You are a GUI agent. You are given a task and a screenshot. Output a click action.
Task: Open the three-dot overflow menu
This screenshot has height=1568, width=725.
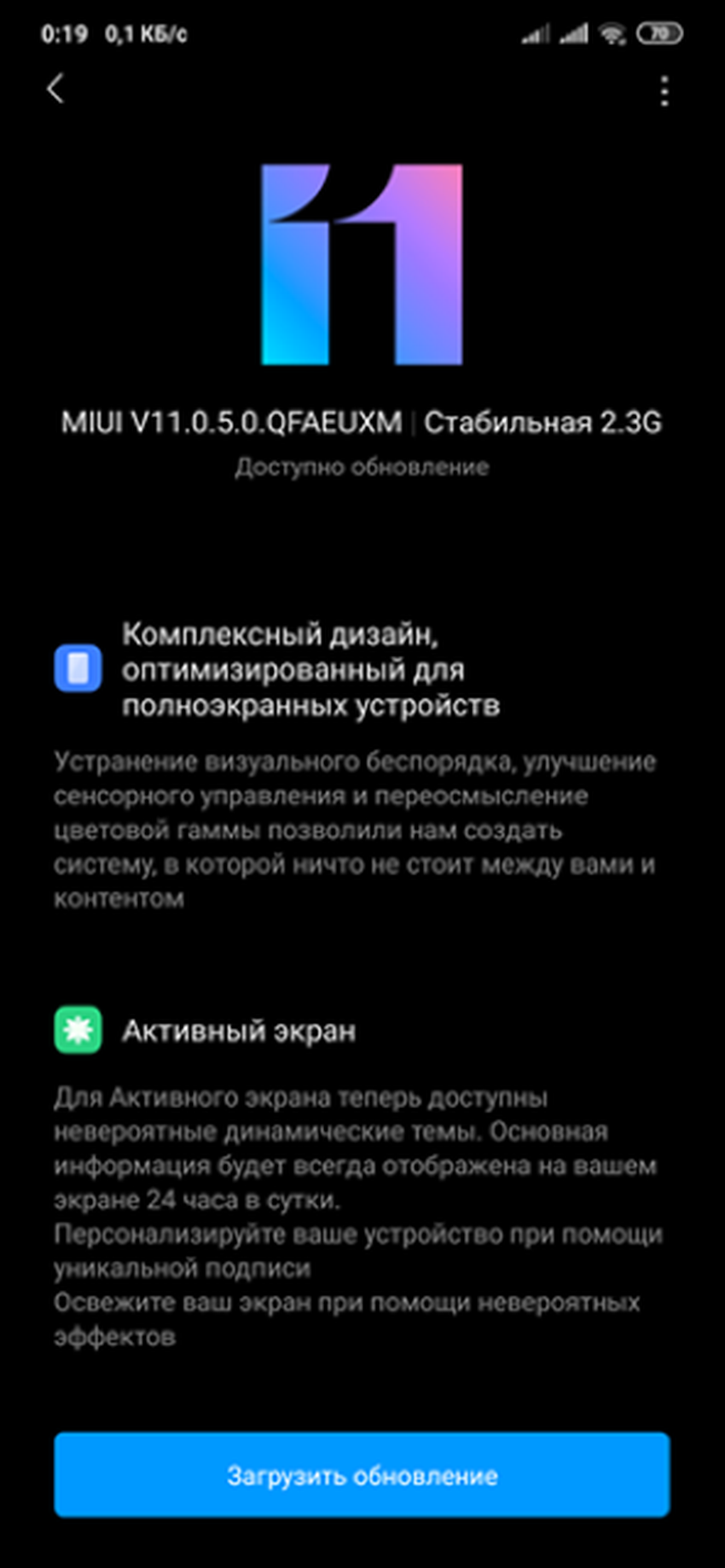(x=664, y=90)
